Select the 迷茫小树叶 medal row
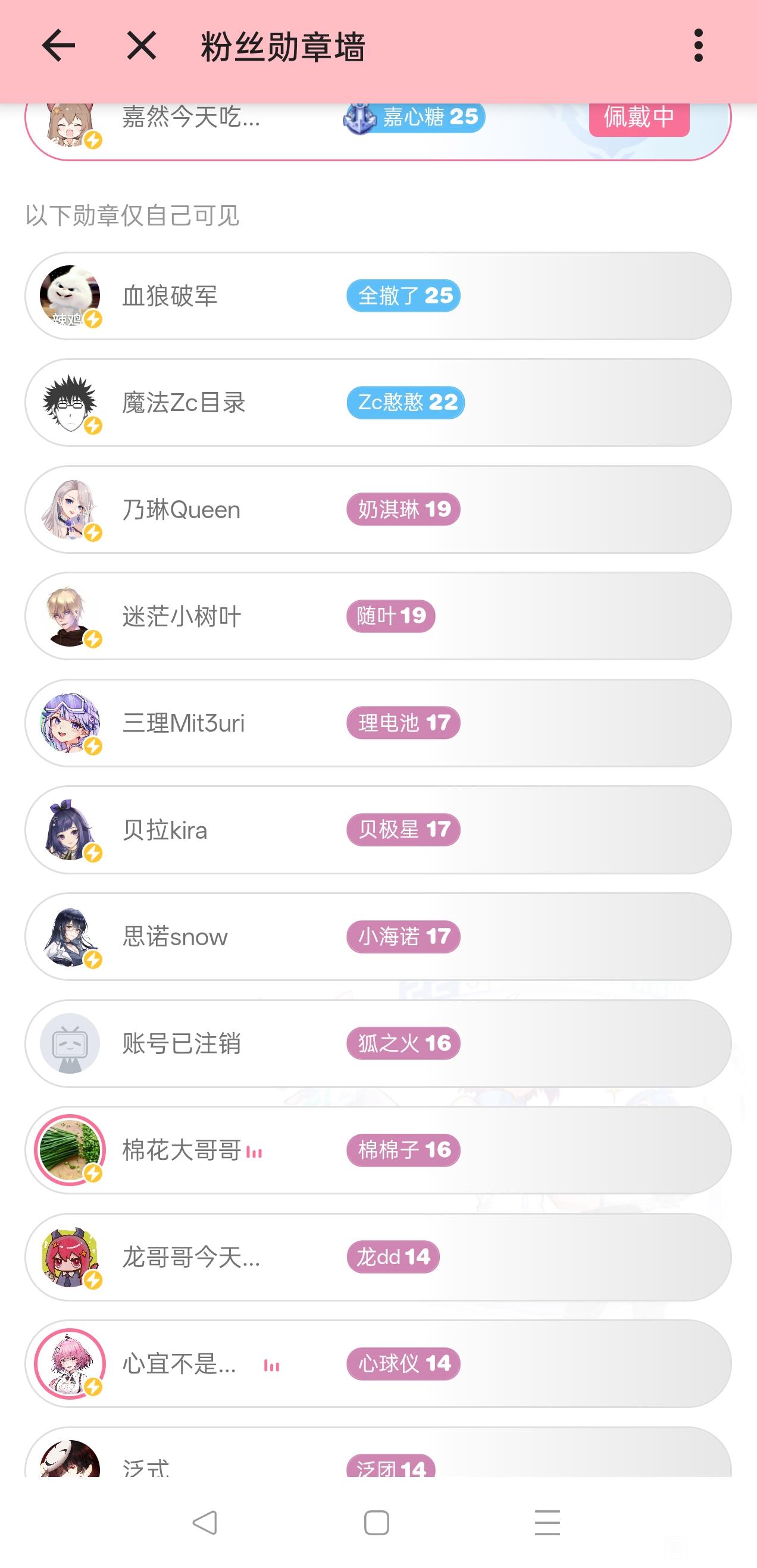The width and height of the screenshot is (757, 1568). pyautogui.click(x=377, y=616)
